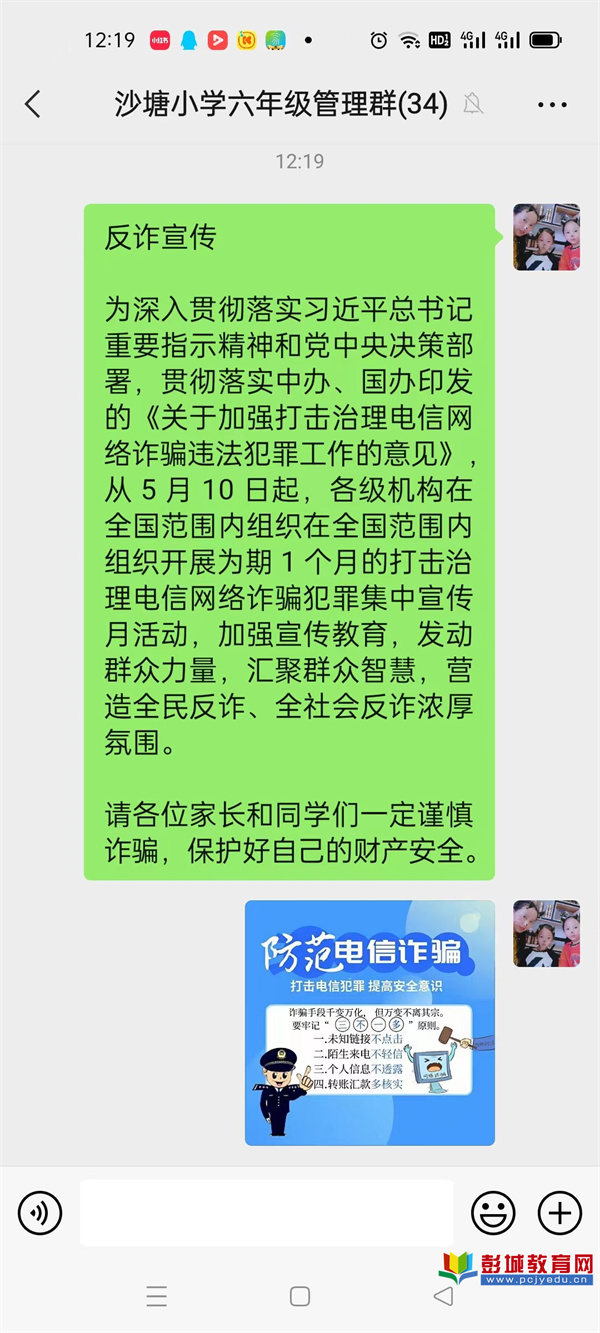Open the group chat overflow menu

click(552, 104)
